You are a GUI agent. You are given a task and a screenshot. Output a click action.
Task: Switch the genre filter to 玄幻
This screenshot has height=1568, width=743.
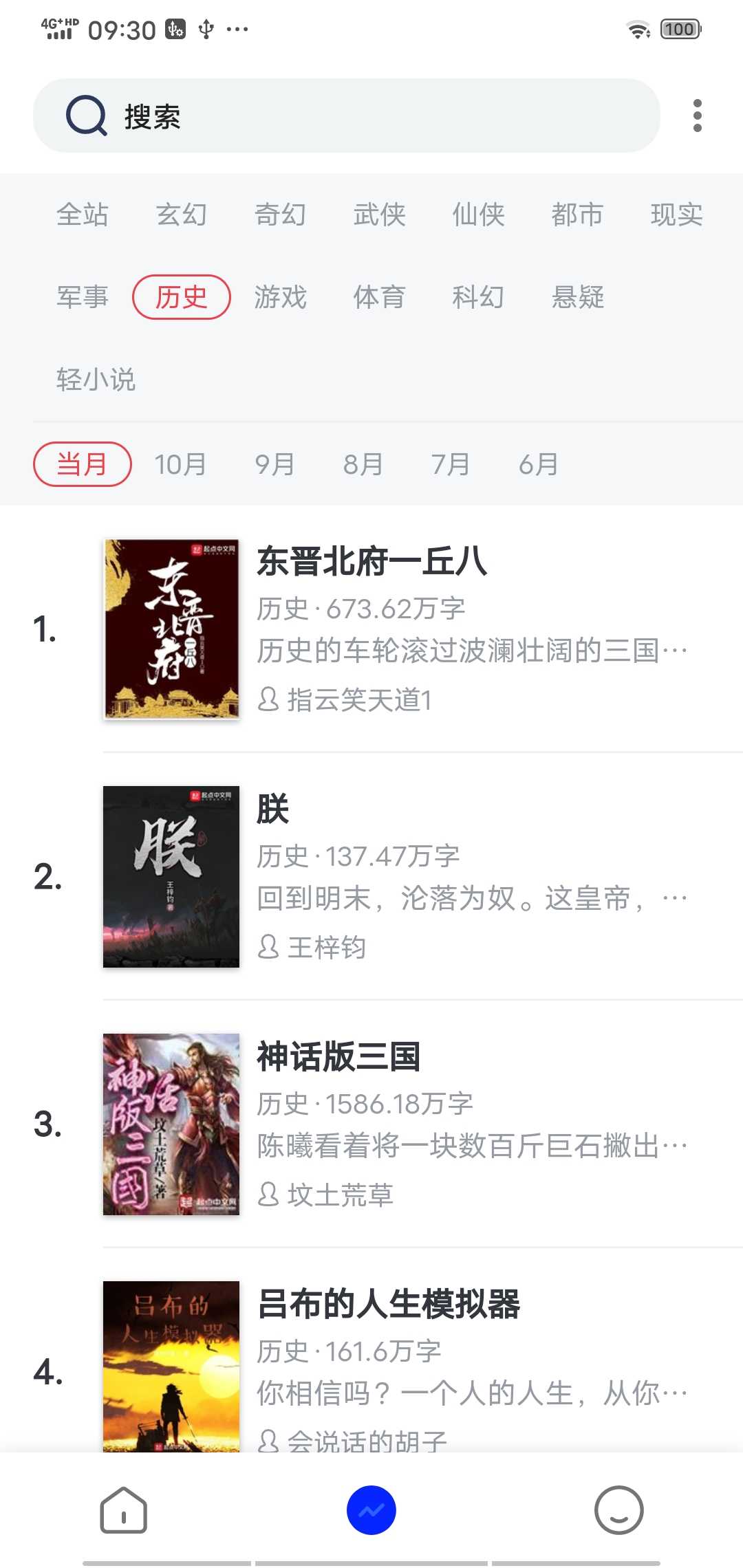coord(182,215)
